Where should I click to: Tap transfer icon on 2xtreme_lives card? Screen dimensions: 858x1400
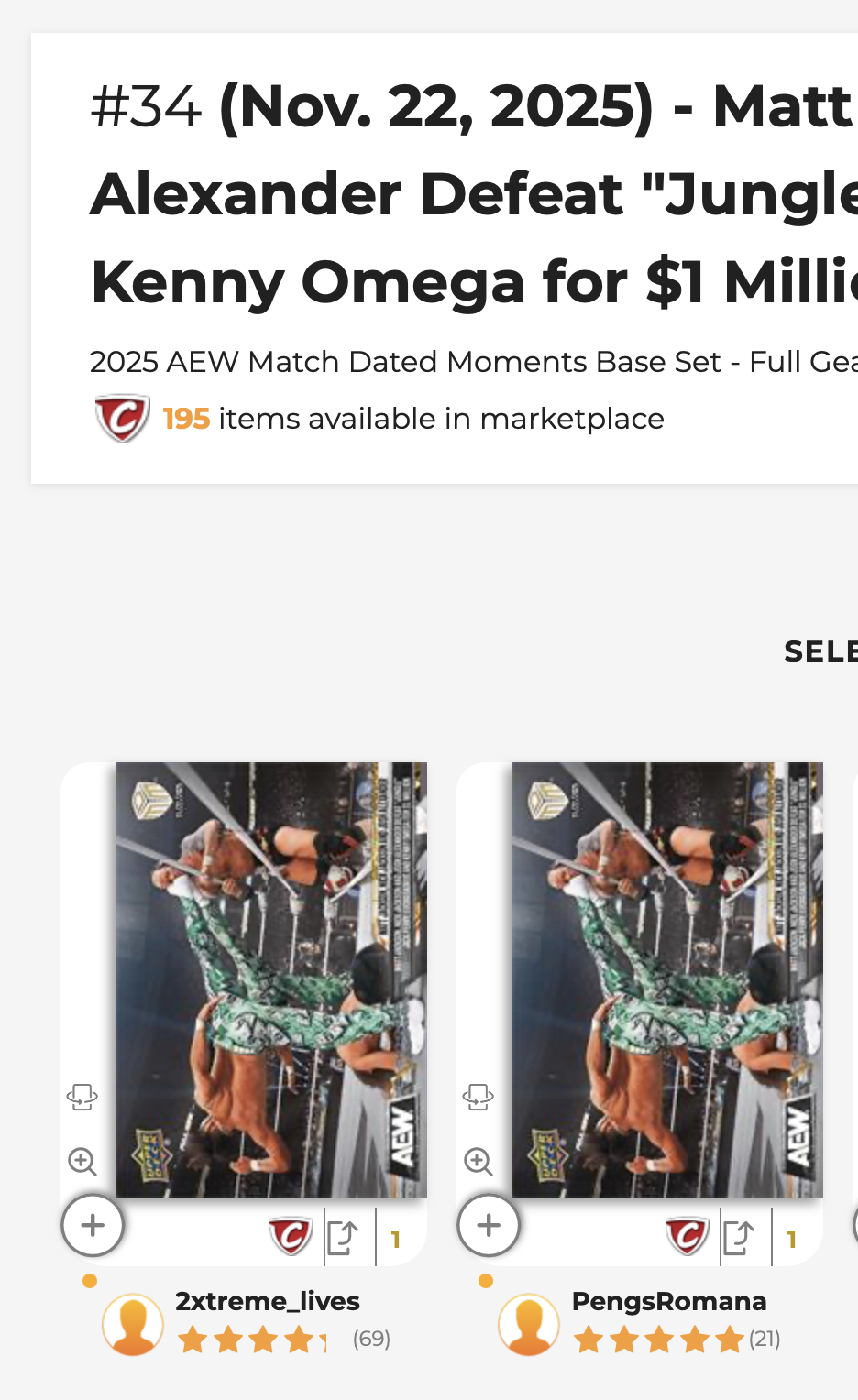pos(343,1238)
